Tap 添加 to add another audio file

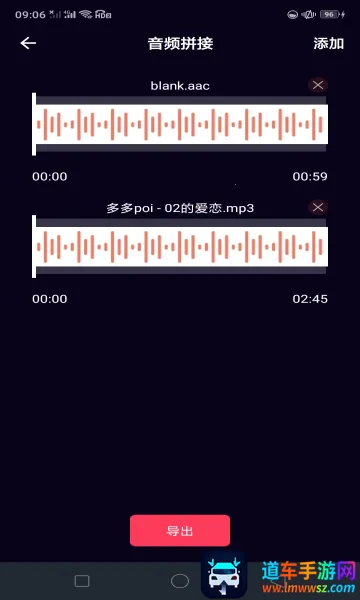click(329, 44)
